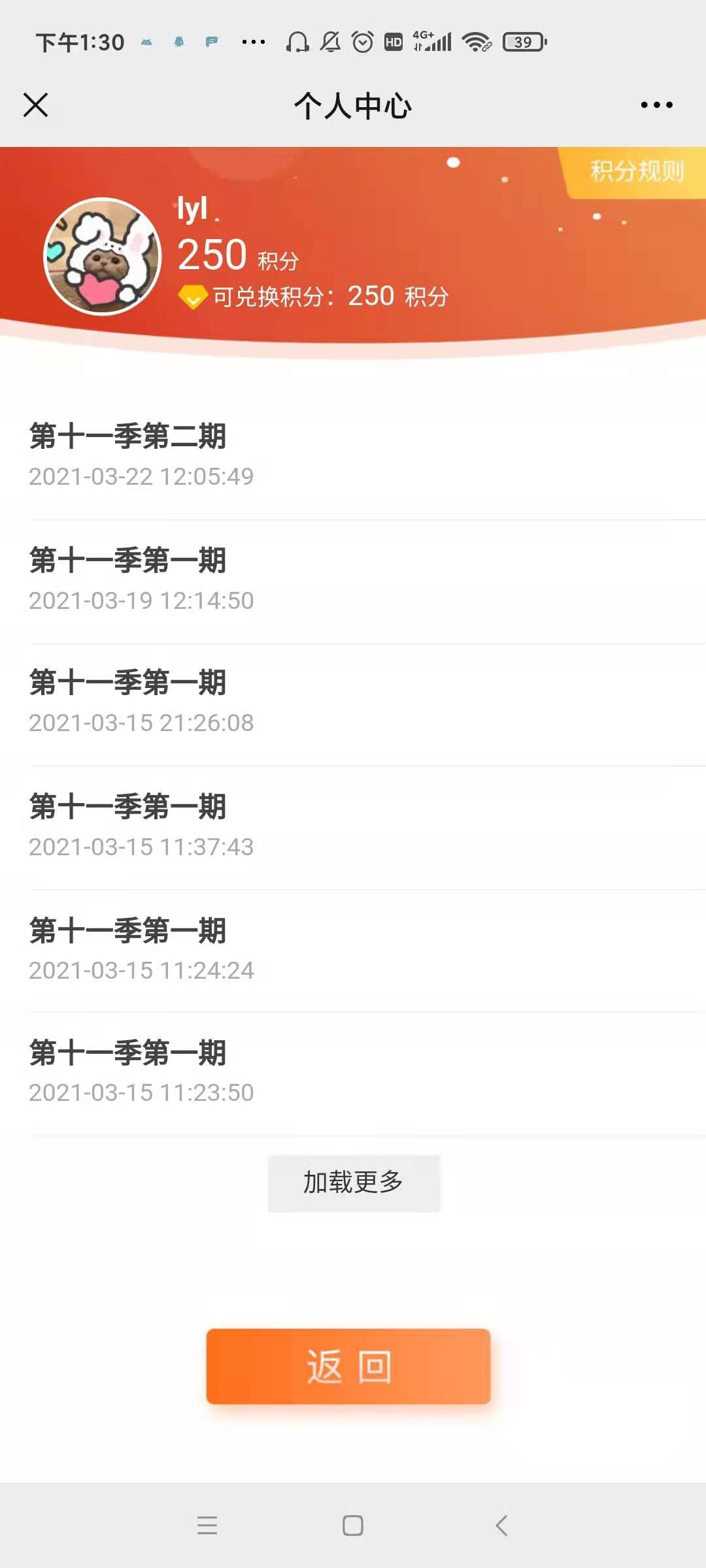Tap the orange 返回 button
Image resolution: width=706 pixels, height=1568 pixels.
click(348, 1367)
